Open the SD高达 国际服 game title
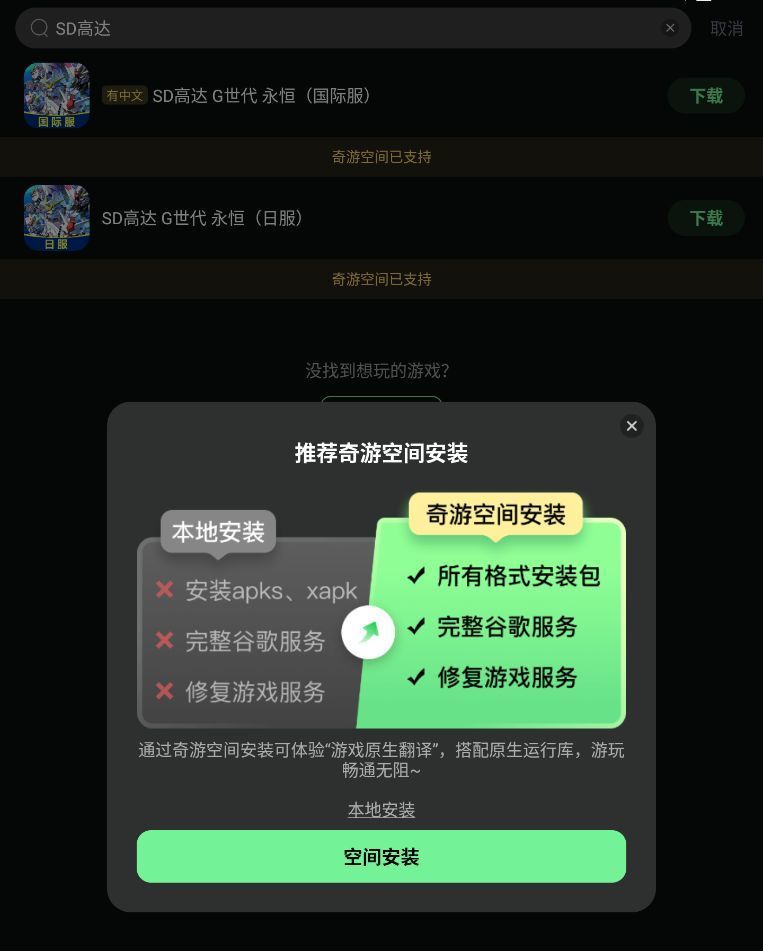 (x=260, y=95)
